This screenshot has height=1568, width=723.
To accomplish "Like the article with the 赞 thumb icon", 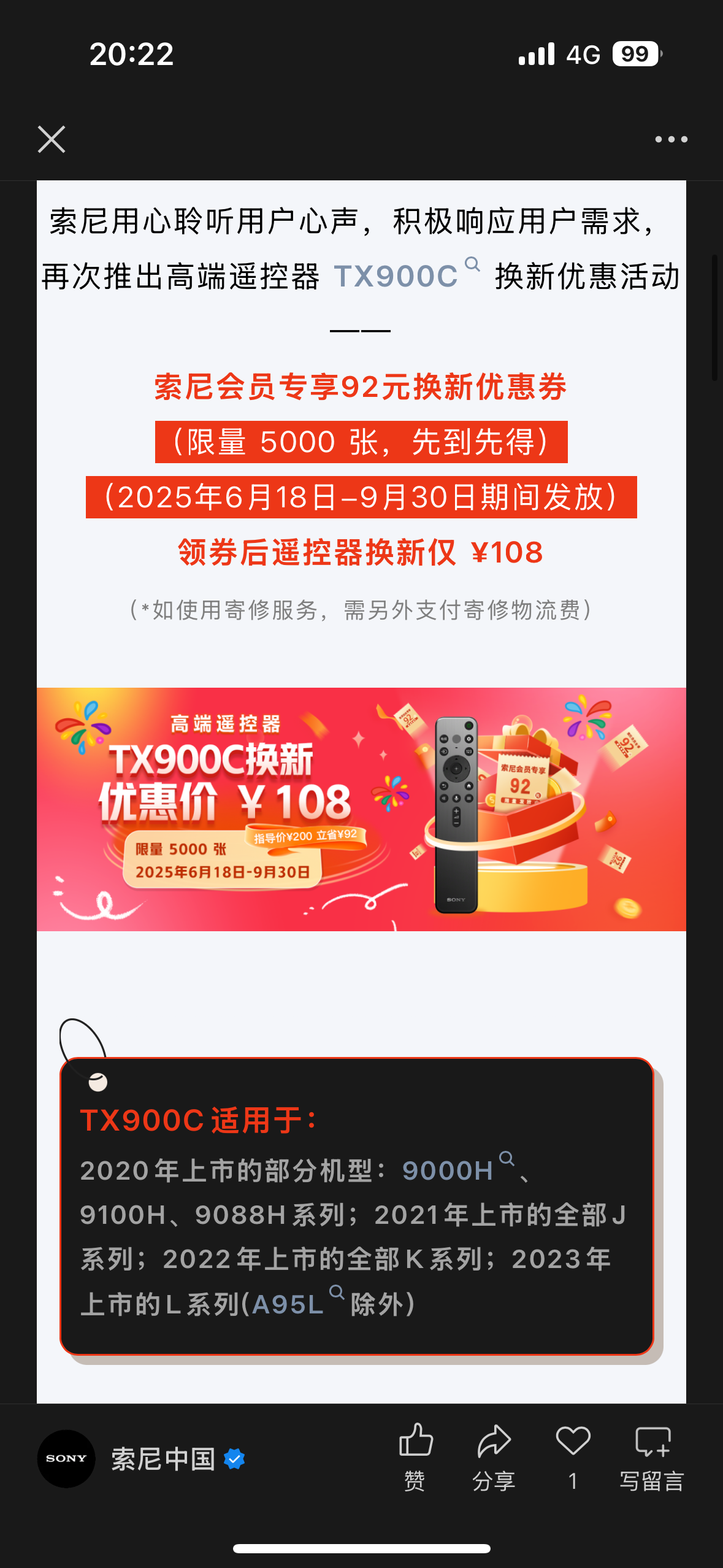I will (416, 1457).
